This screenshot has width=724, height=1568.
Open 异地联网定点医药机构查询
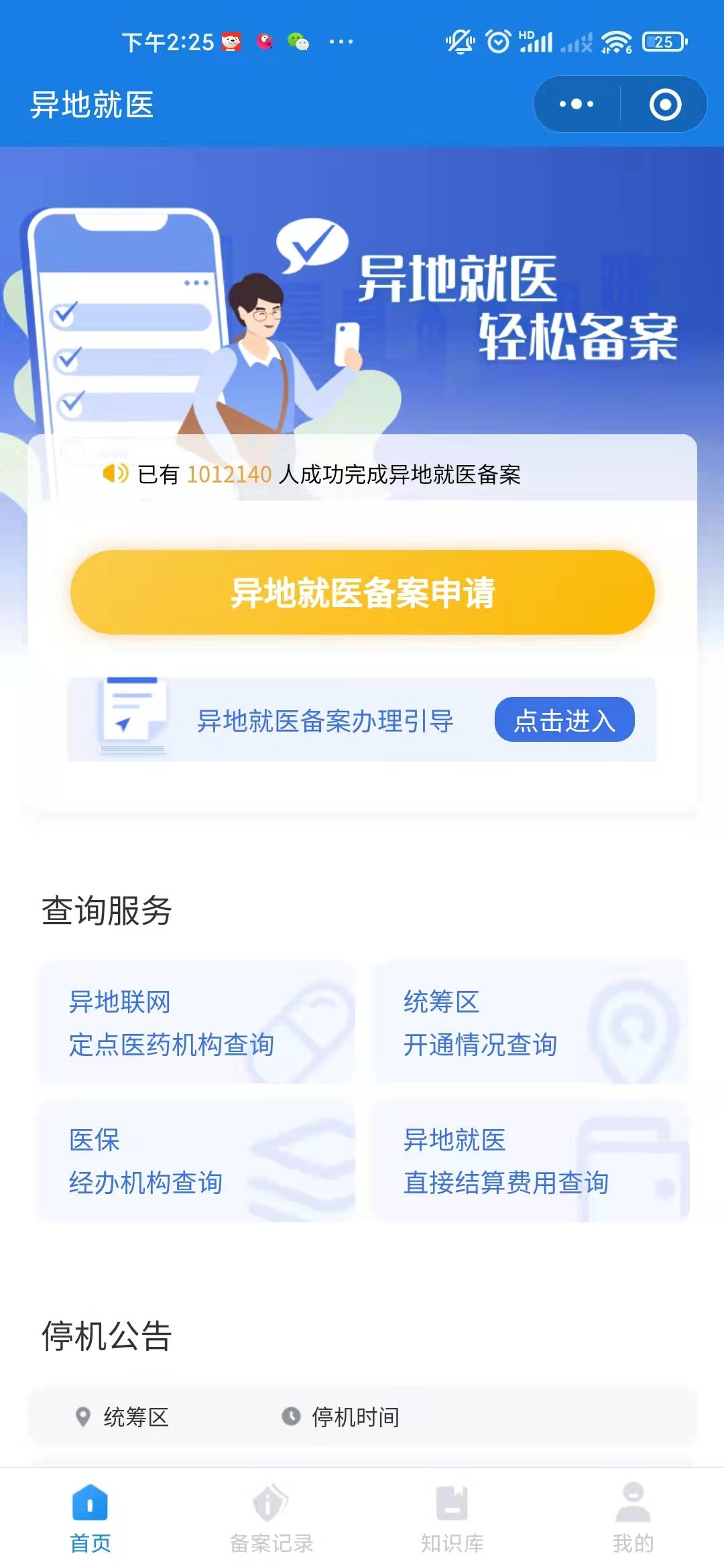point(195,1023)
